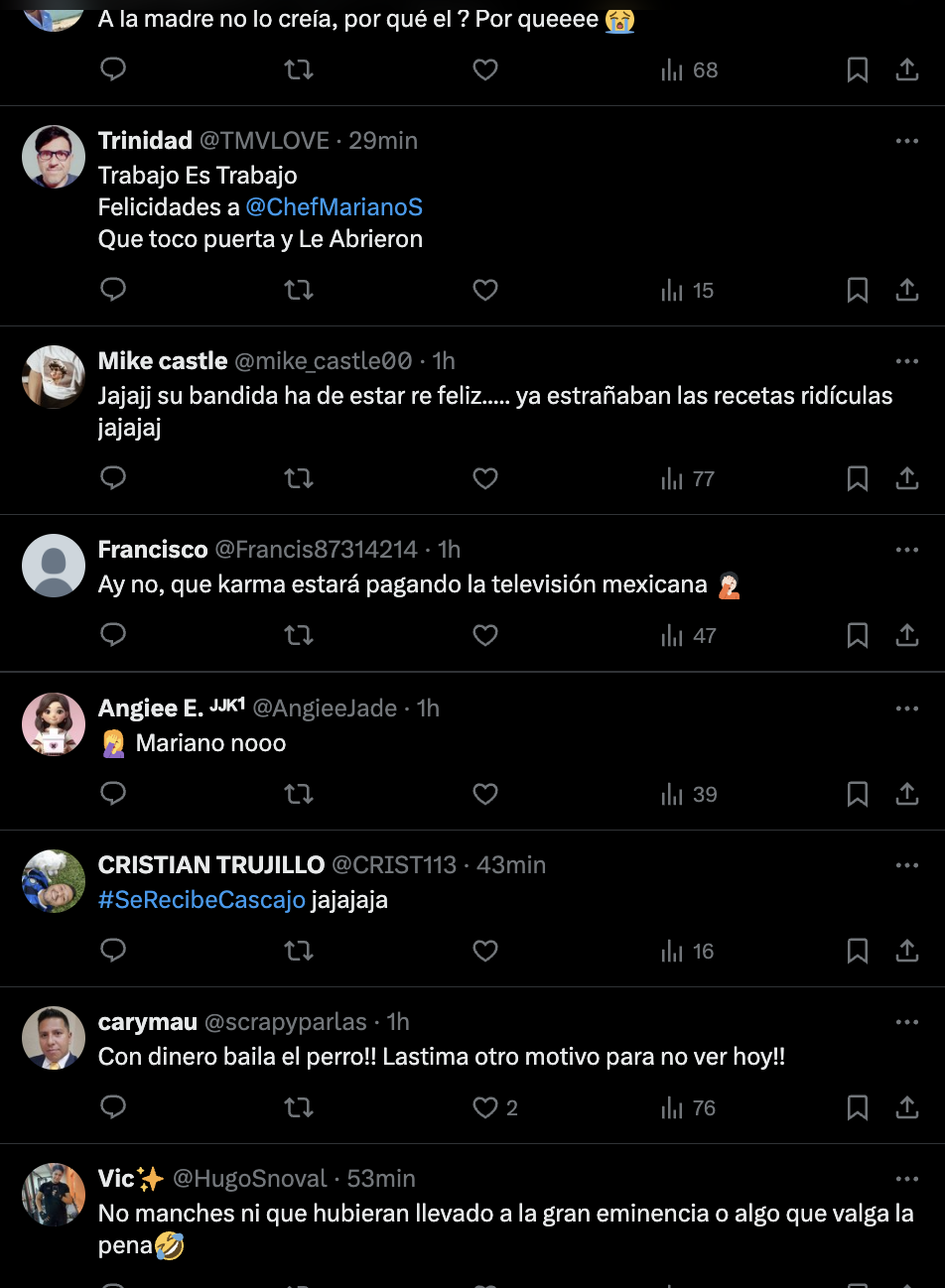This screenshot has width=945, height=1288.
Task: Bookmark Angiee E.'s tweet
Action: pos(857,794)
